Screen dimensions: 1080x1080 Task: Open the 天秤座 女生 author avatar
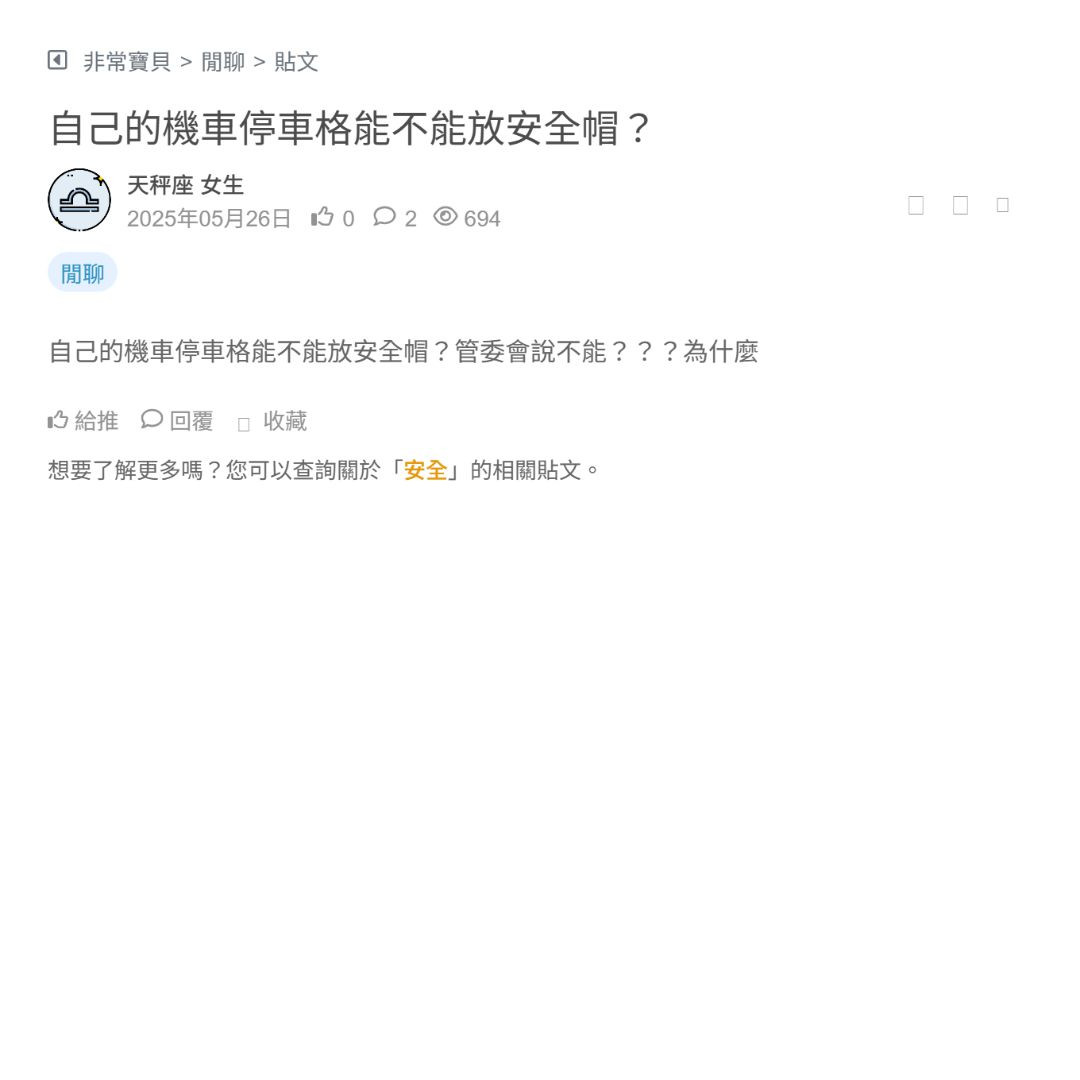tap(79, 200)
